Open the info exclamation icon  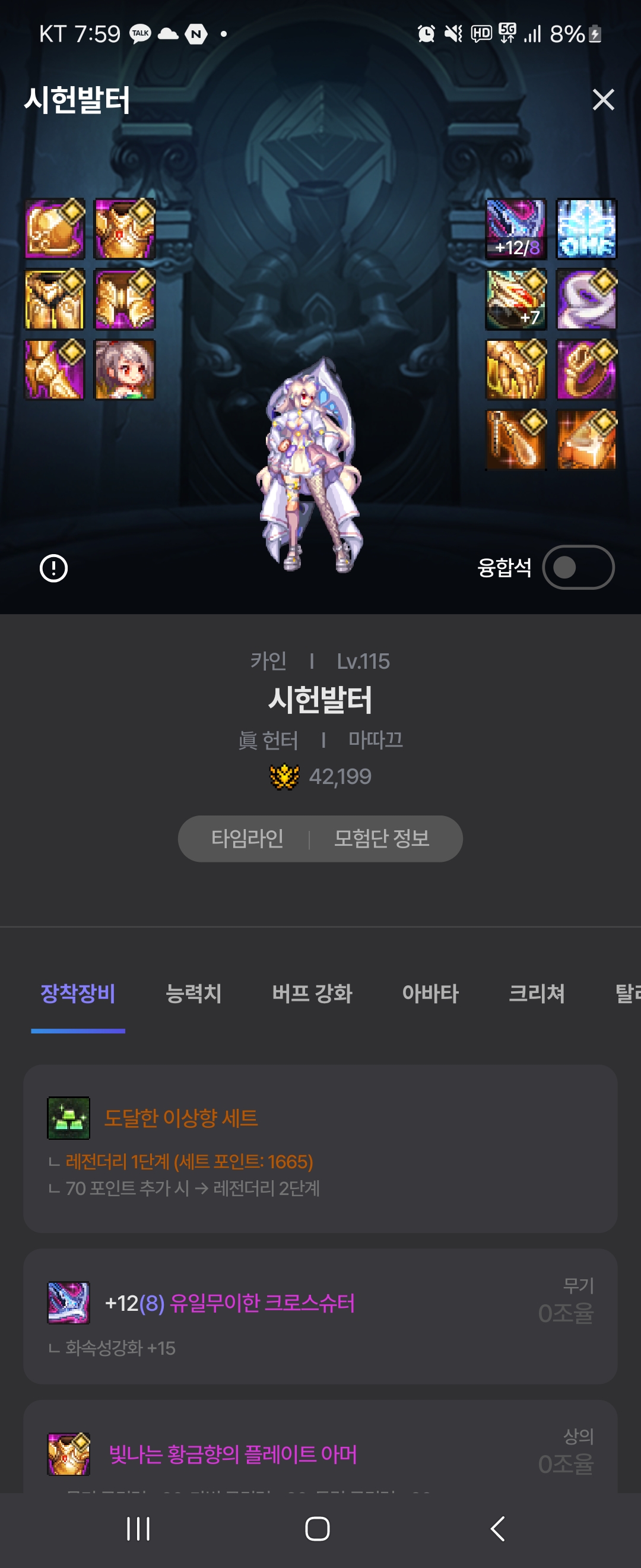[53, 568]
